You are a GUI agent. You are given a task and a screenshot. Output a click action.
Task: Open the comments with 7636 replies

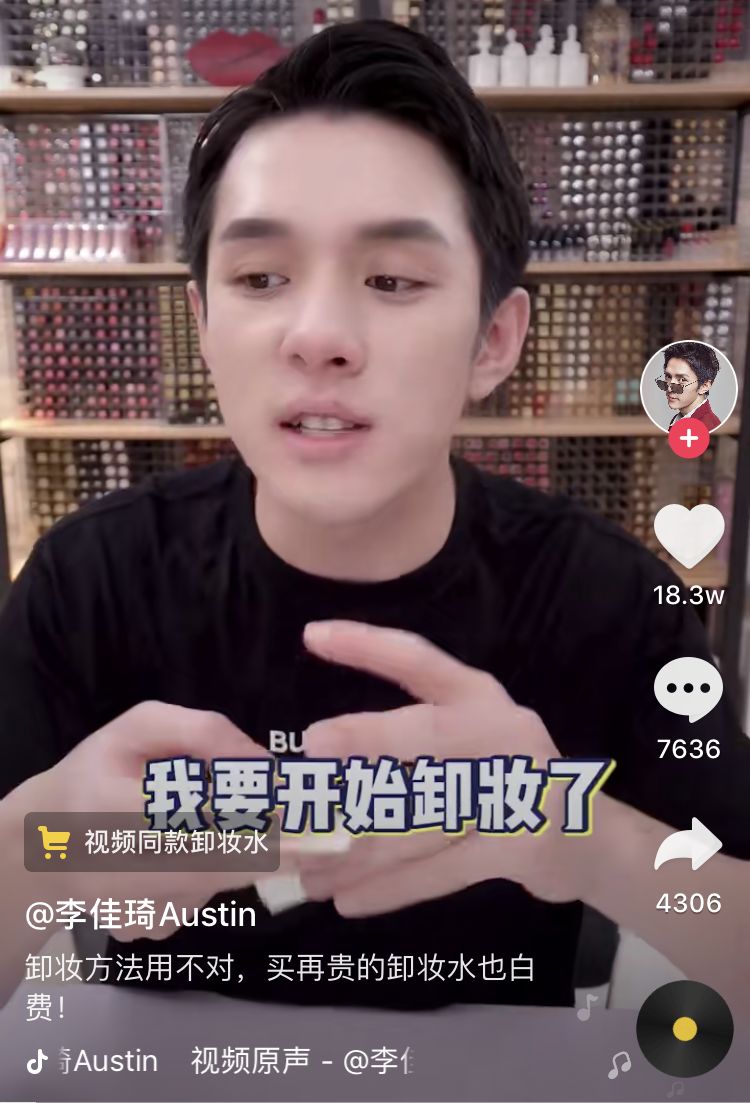click(x=688, y=691)
